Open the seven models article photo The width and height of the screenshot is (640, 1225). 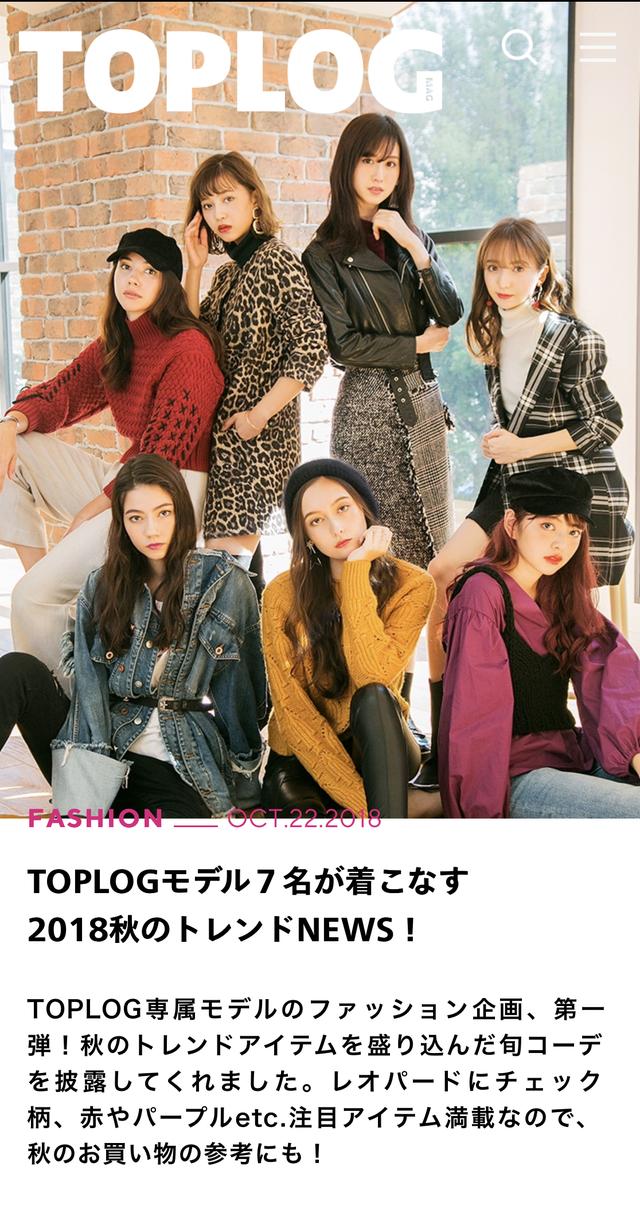pyautogui.click(x=320, y=409)
